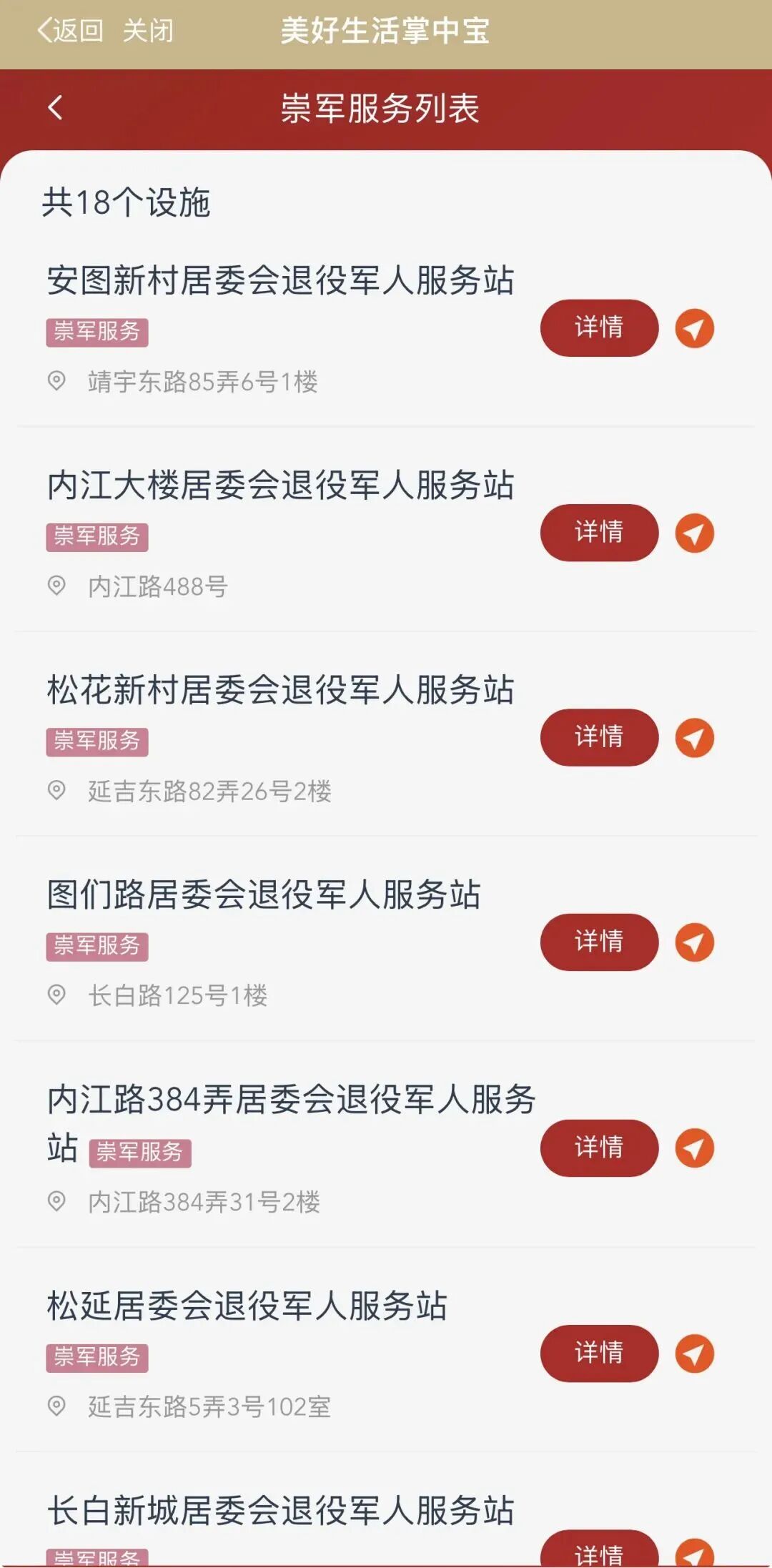772x1568 pixels.
Task: Show 详情 for 图们路居委会退役军人服务站
Action: pos(599,942)
